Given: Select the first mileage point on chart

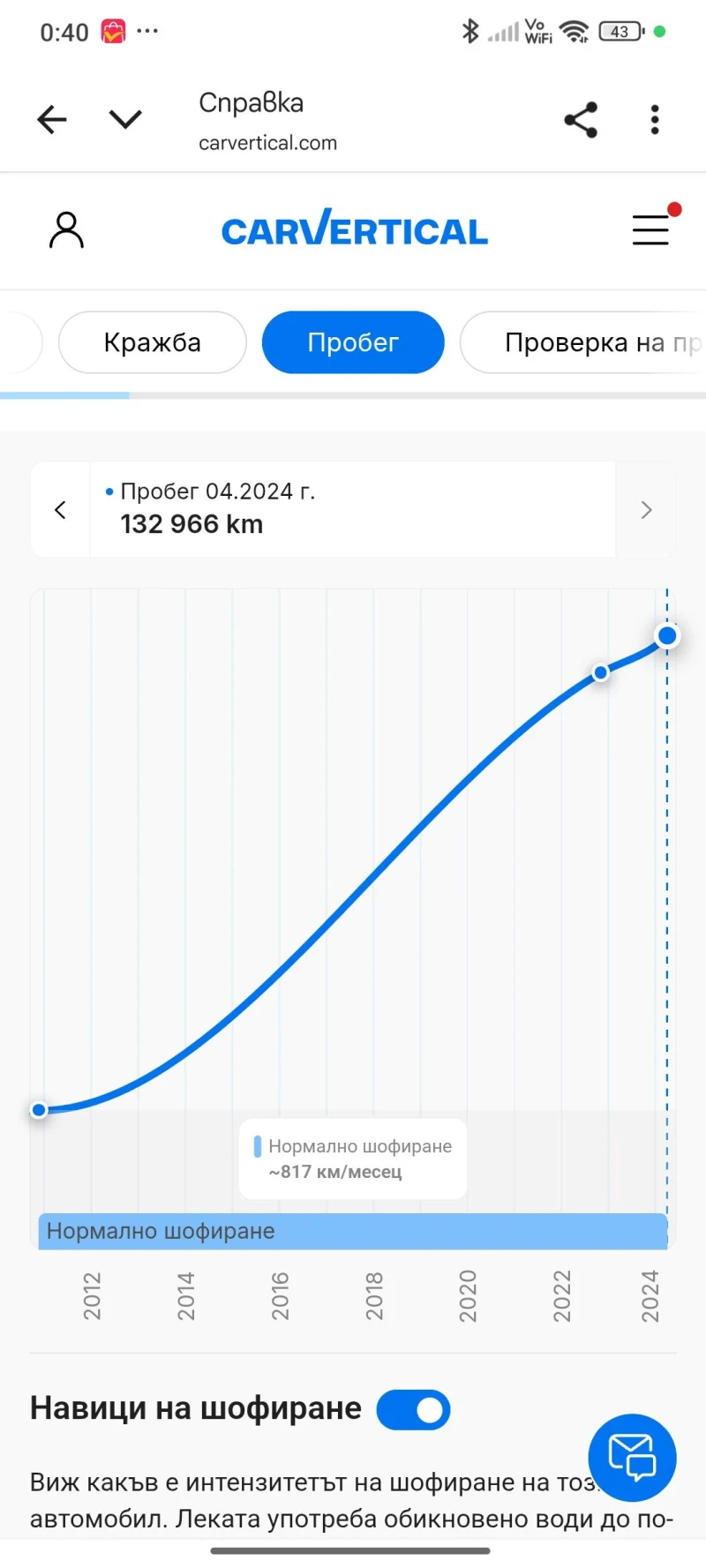Looking at the screenshot, I should [x=39, y=1110].
